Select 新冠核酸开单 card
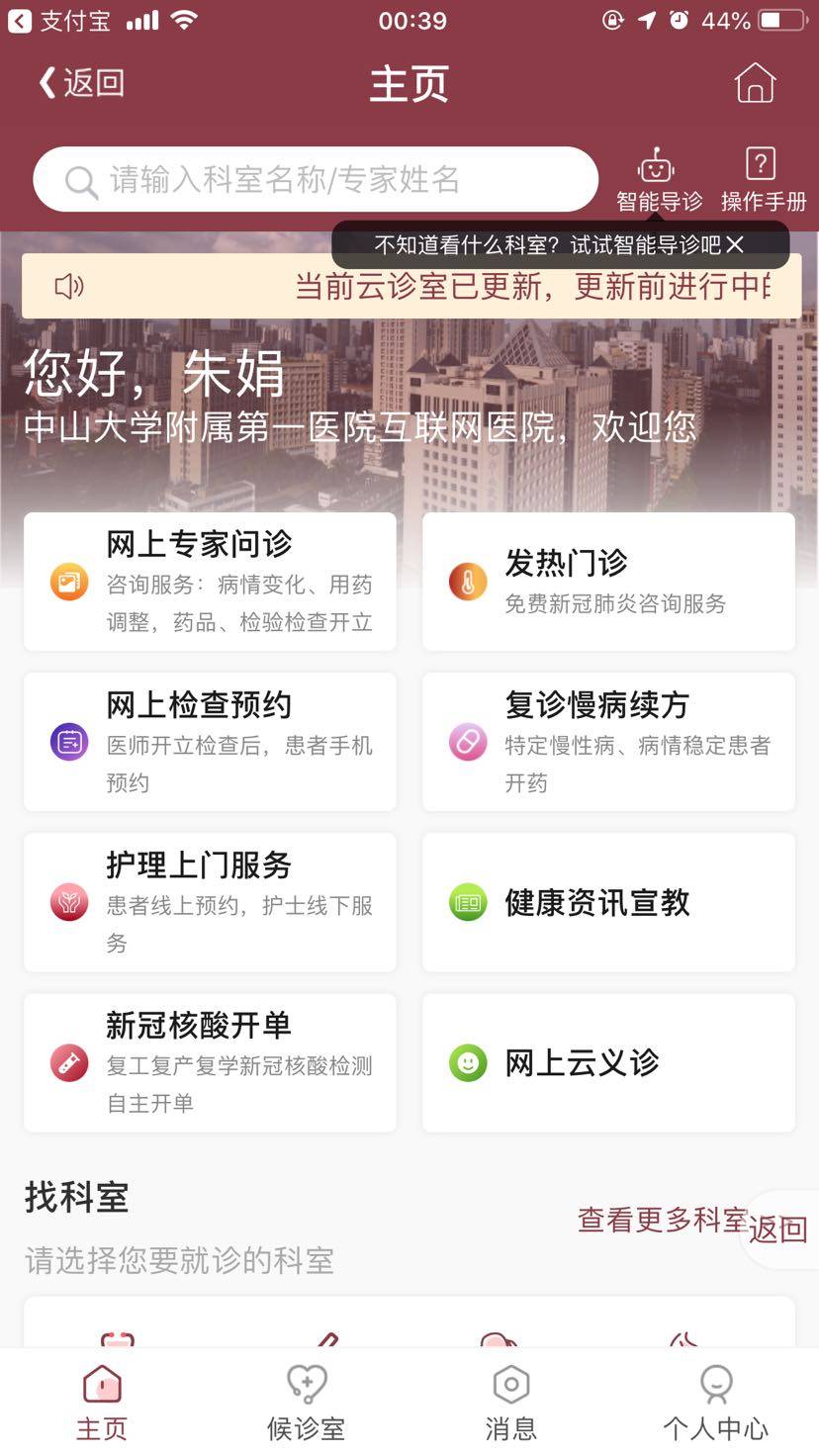The image size is (819, 1456). [210, 1062]
